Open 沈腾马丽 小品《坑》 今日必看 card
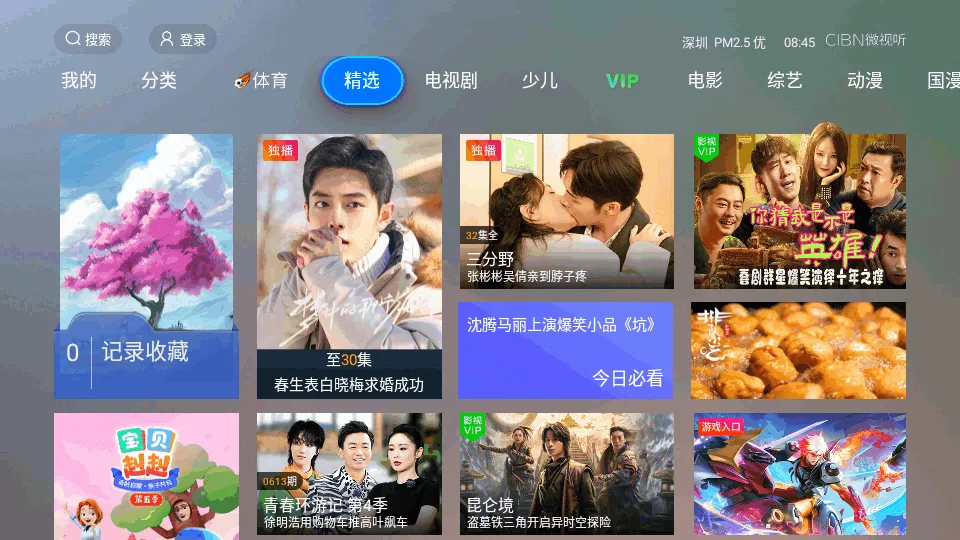 566,350
